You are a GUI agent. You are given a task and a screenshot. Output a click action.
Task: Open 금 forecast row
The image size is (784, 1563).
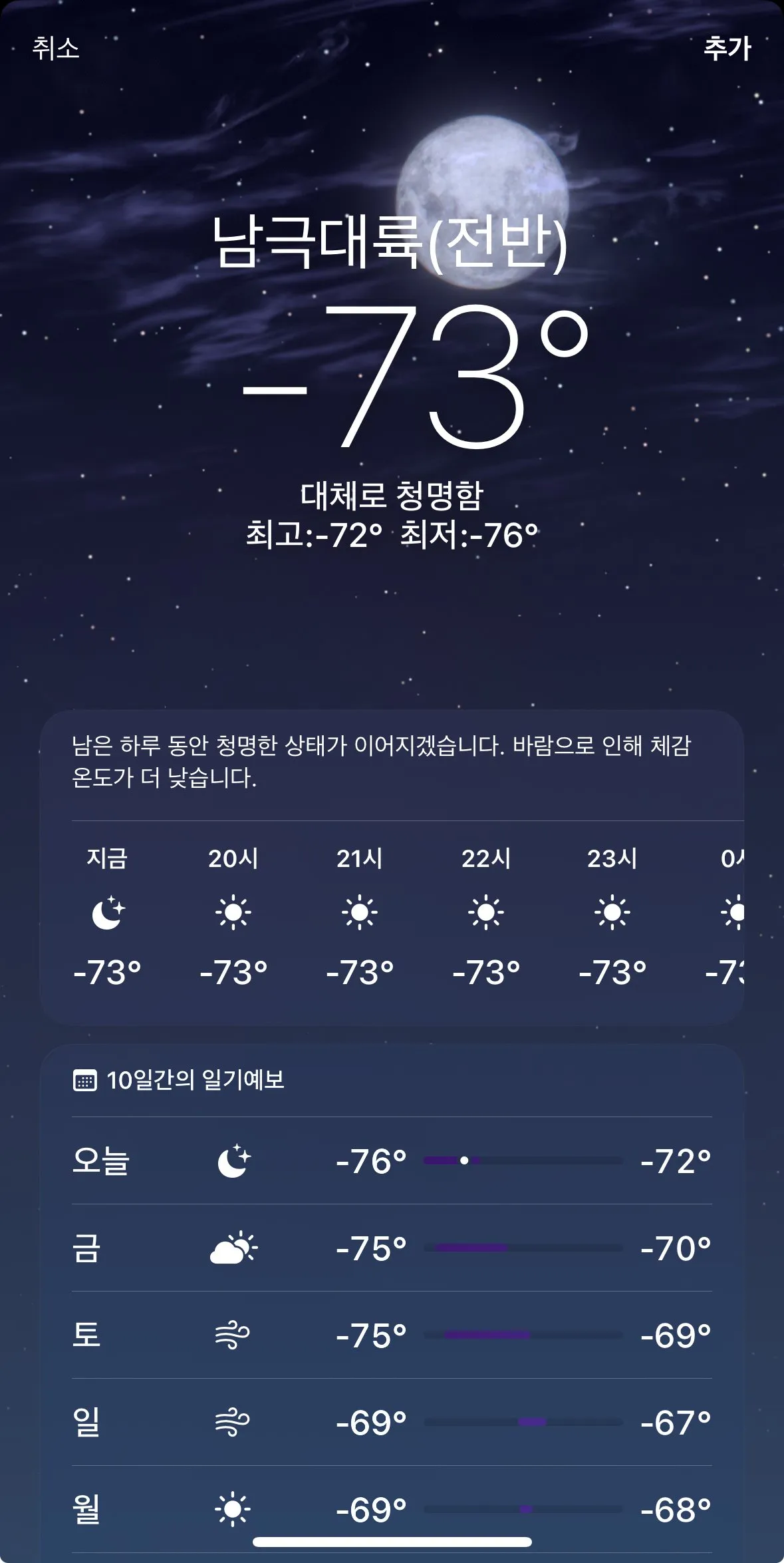[391, 1248]
